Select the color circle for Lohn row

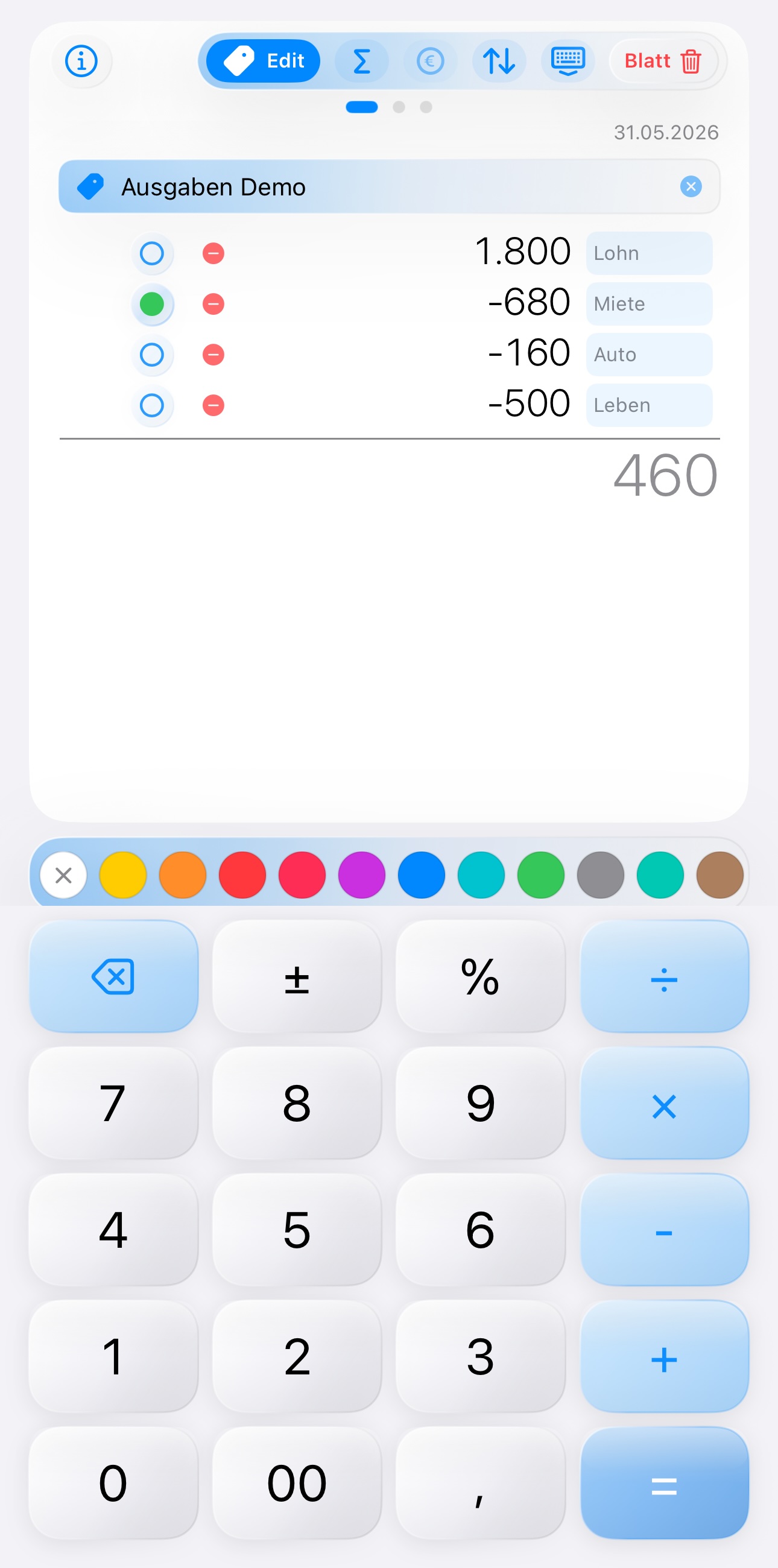point(152,253)
